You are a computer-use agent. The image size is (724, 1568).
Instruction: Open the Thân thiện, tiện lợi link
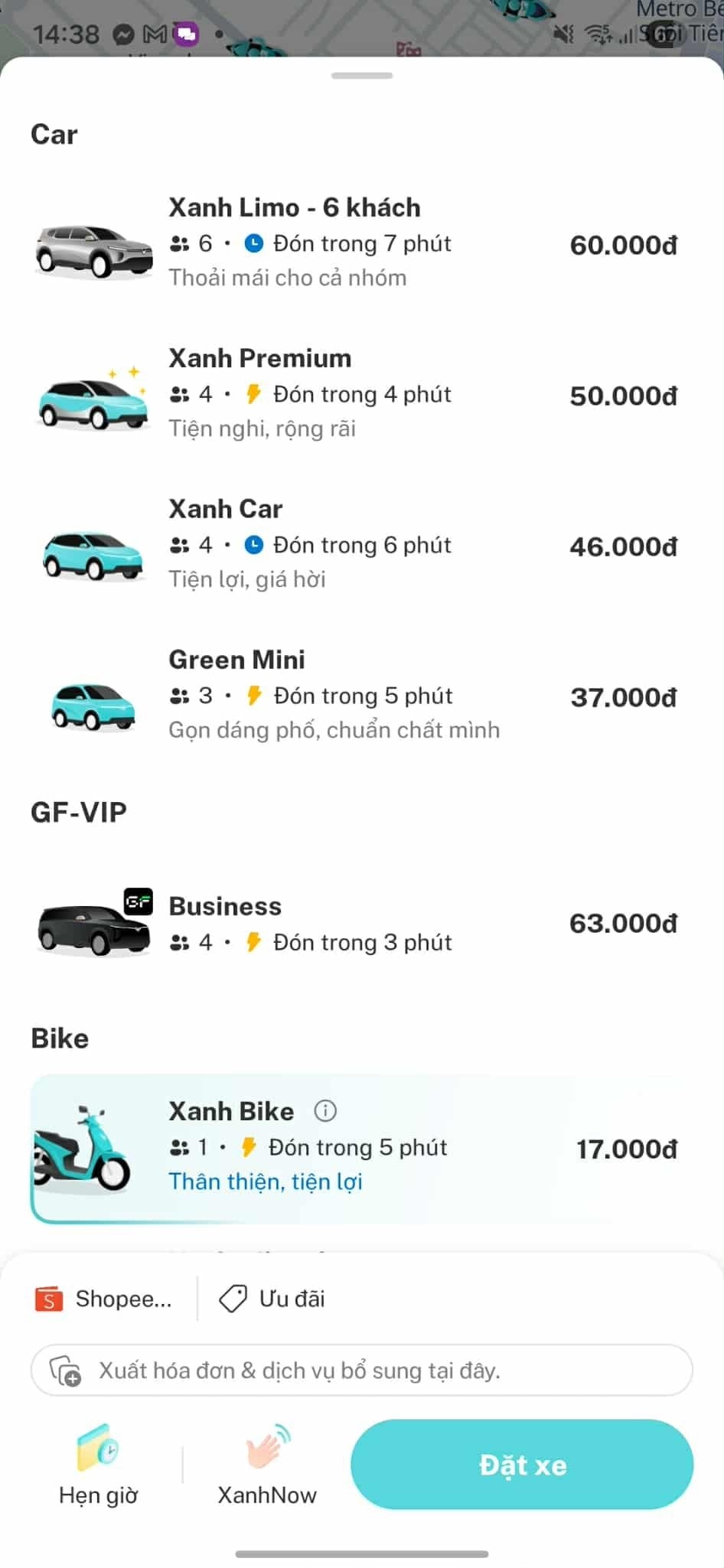[x=265, y=1181]
